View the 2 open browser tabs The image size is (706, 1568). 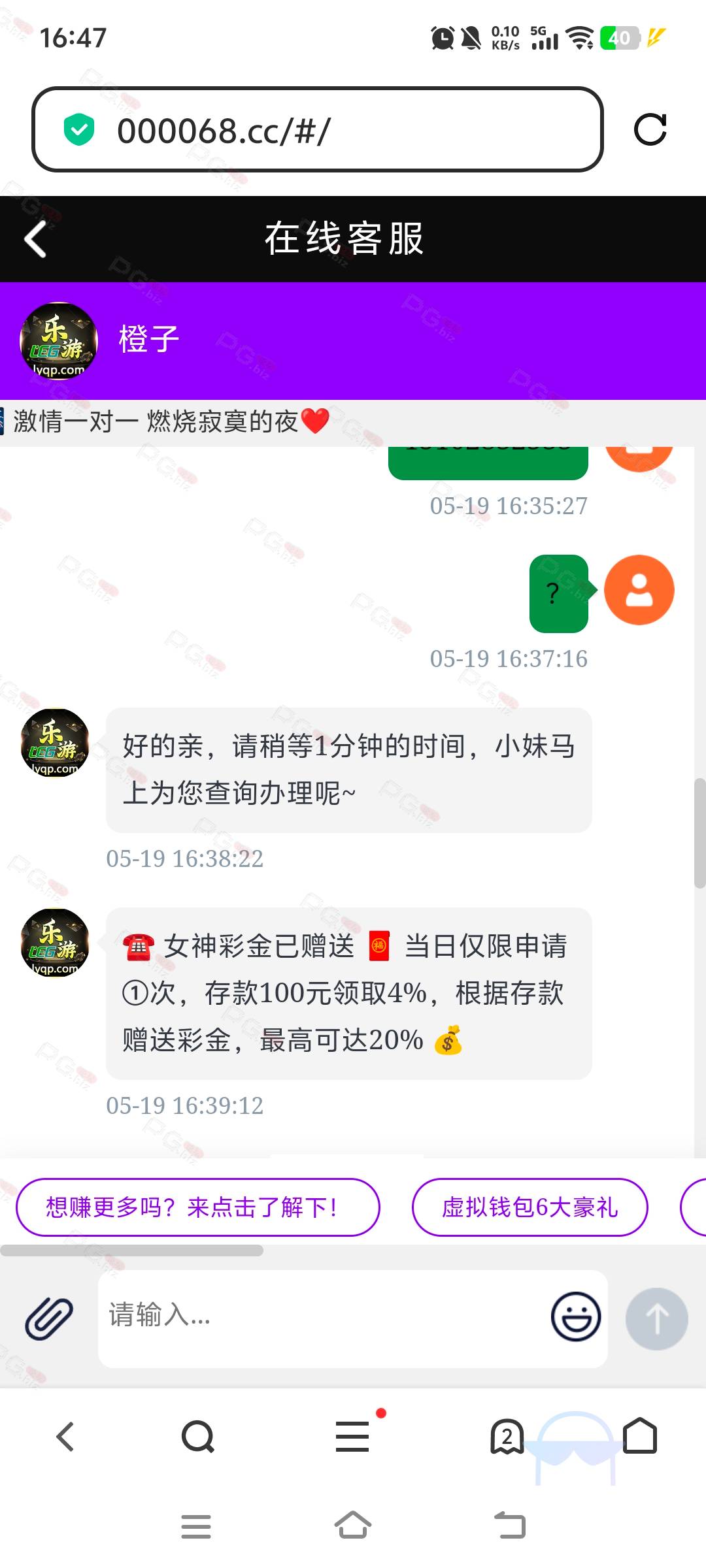pos(507,1436)
